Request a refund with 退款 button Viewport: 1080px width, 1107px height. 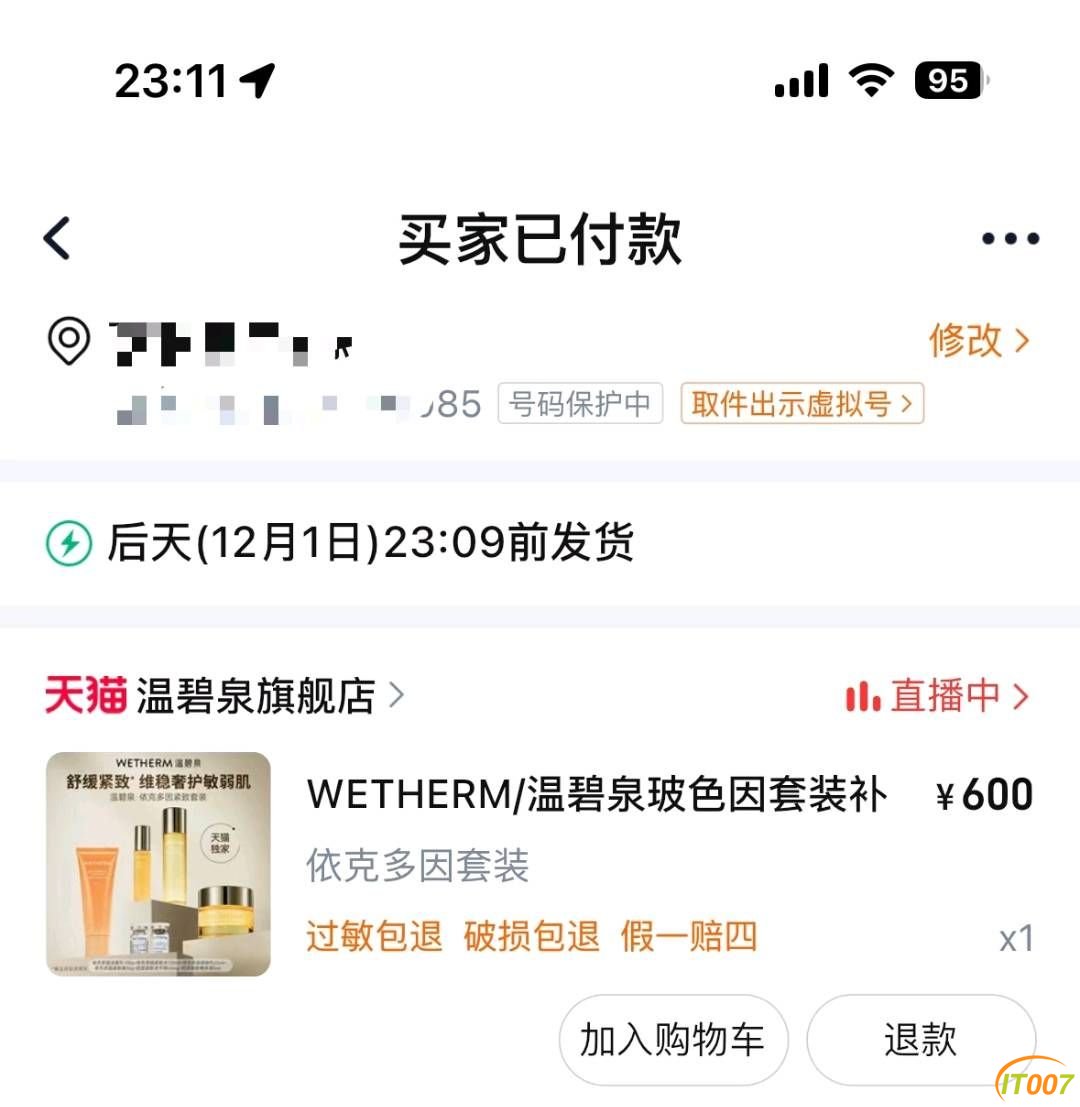coord(920,1040)
